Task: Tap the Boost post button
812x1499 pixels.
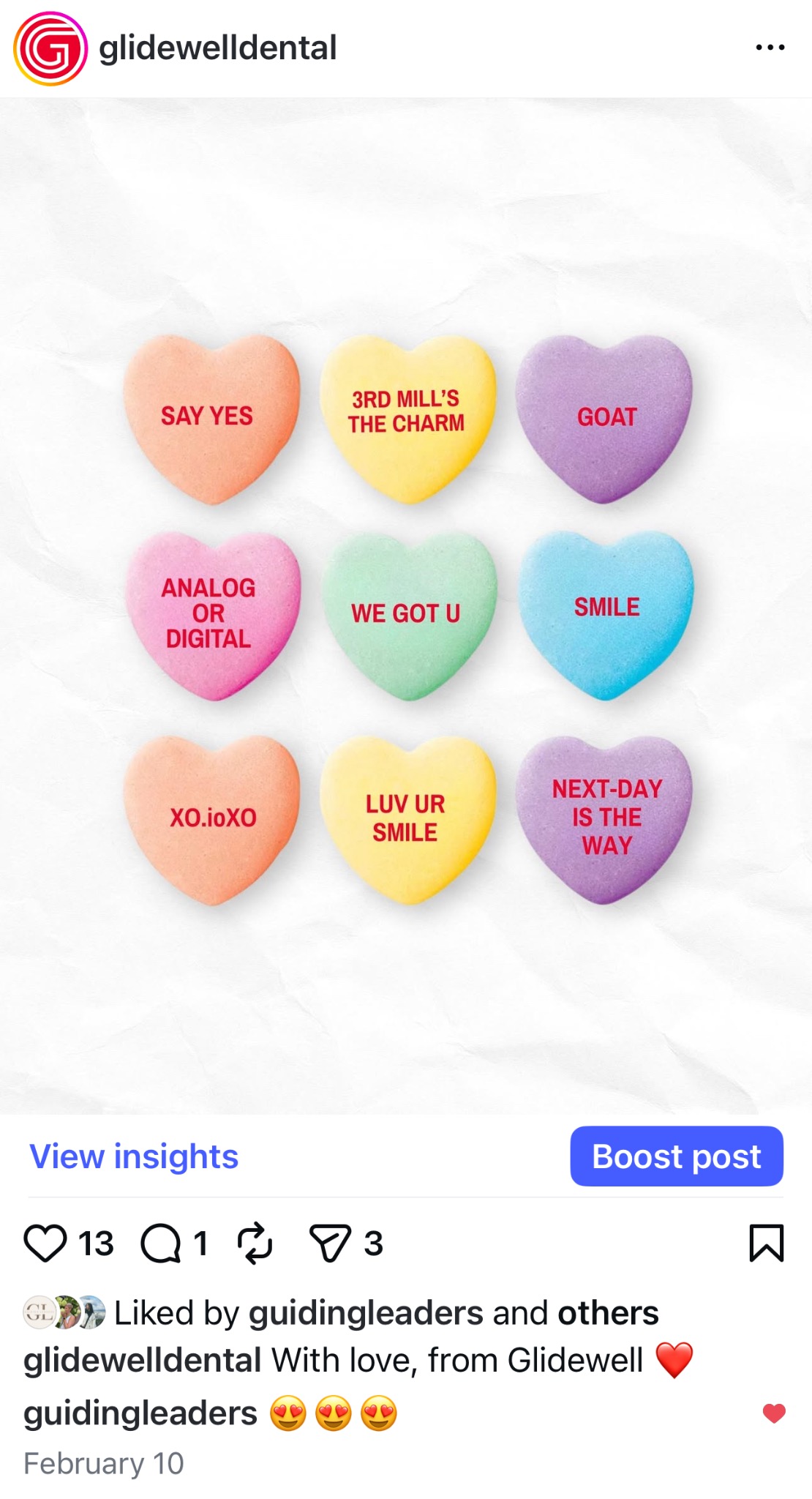Action: coord(676,1156)
